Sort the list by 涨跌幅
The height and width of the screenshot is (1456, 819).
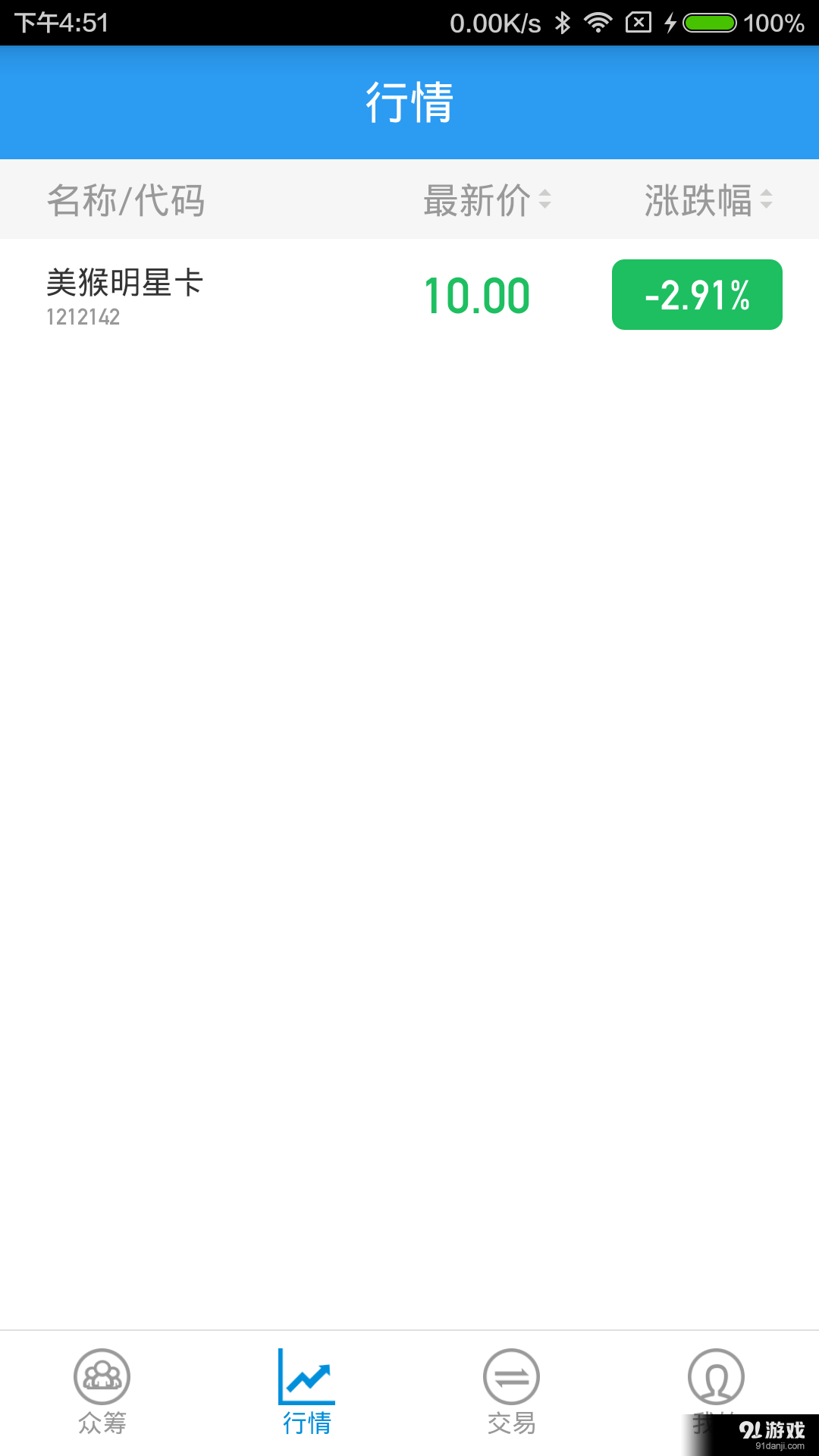click(708, 200)
